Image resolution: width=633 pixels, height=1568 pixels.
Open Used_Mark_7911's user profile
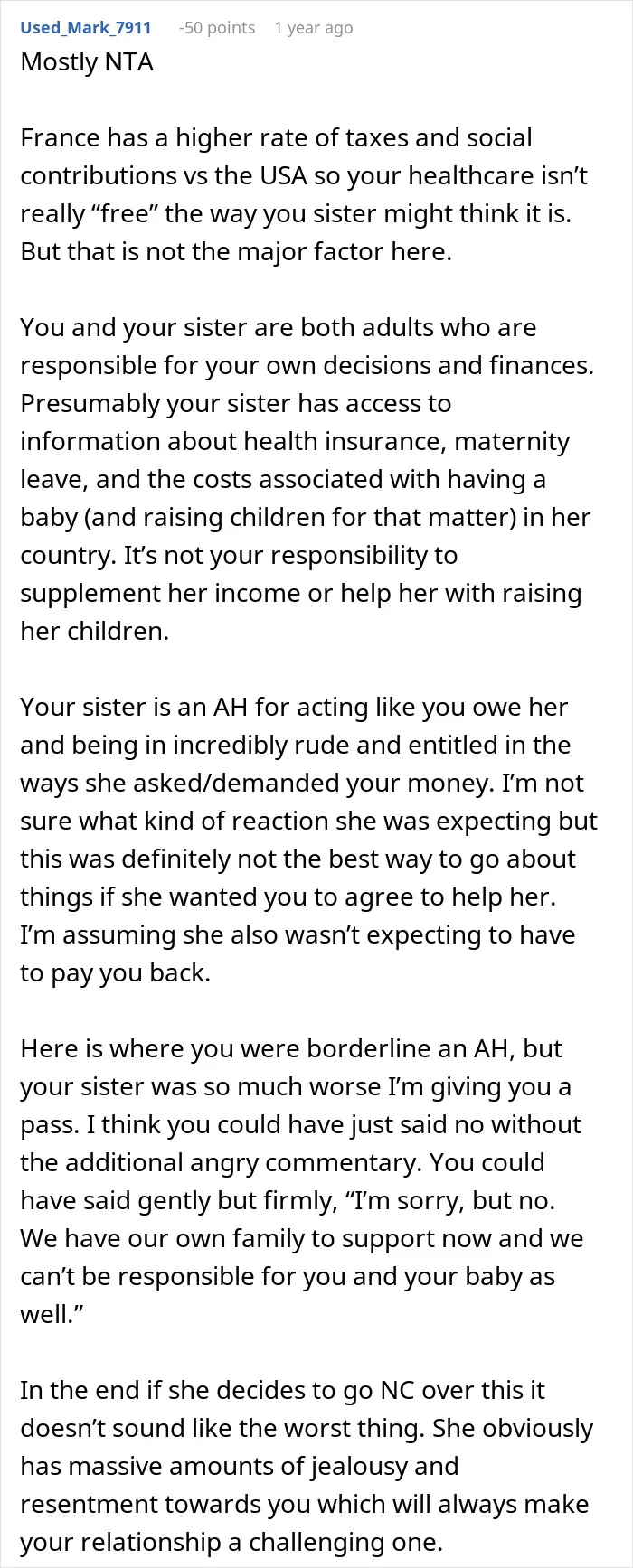pos(86,27)
